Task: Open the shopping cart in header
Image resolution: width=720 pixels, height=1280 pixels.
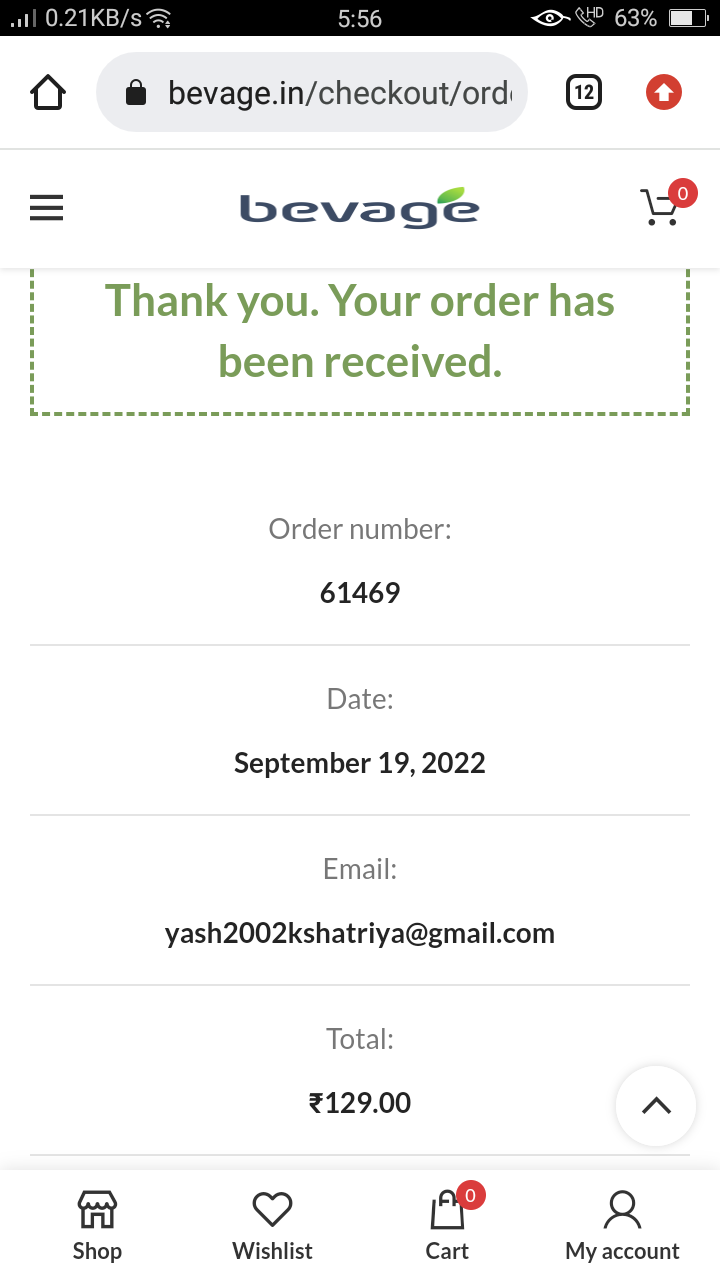Action: click(661, 207)
